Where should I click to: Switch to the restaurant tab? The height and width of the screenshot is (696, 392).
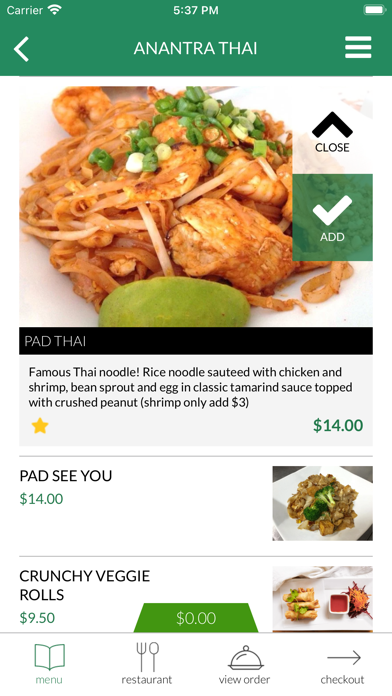point(147,664)
